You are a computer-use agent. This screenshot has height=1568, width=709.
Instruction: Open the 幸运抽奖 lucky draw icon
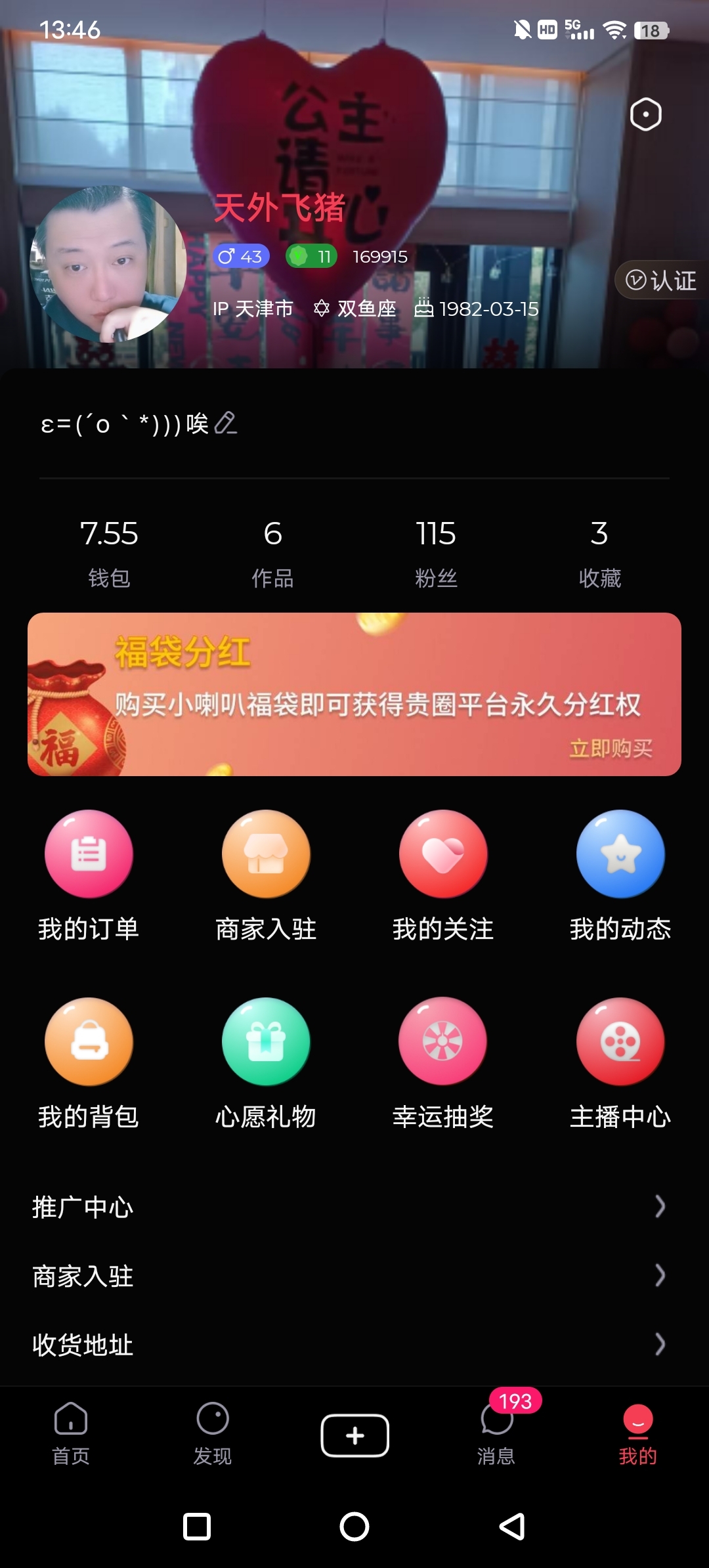pyautogui.click(x=443, y=1041)
